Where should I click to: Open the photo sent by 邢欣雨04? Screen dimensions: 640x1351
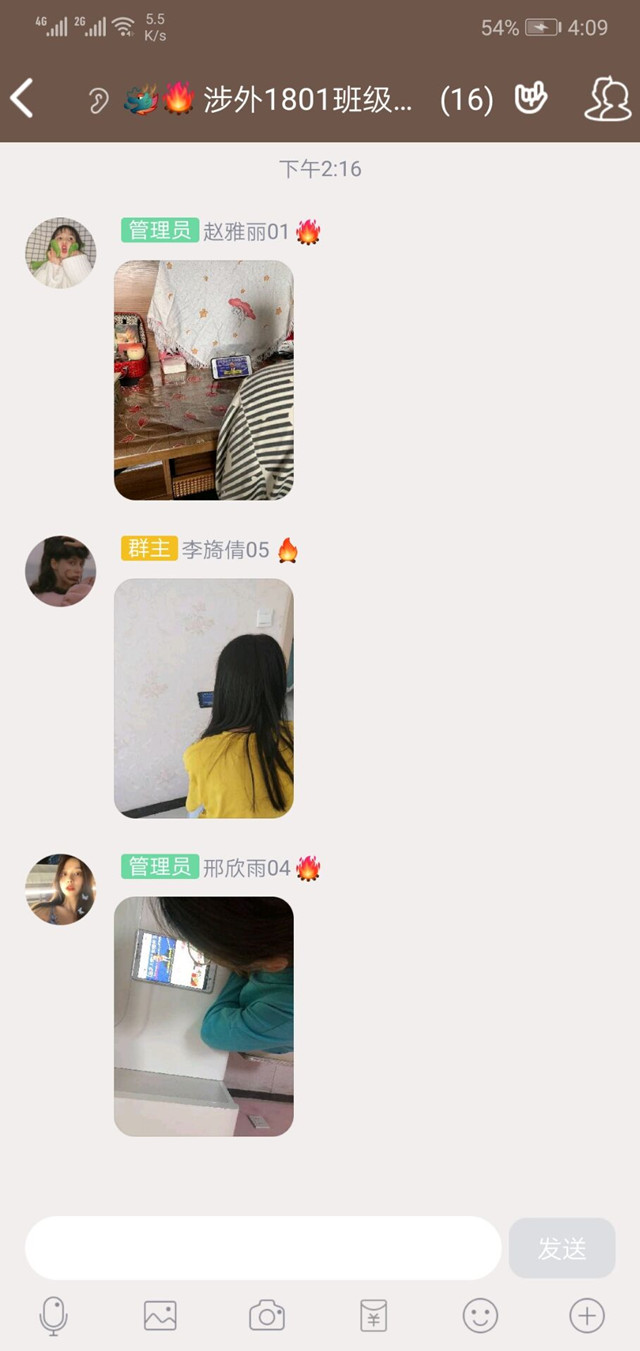(204, 1016)
